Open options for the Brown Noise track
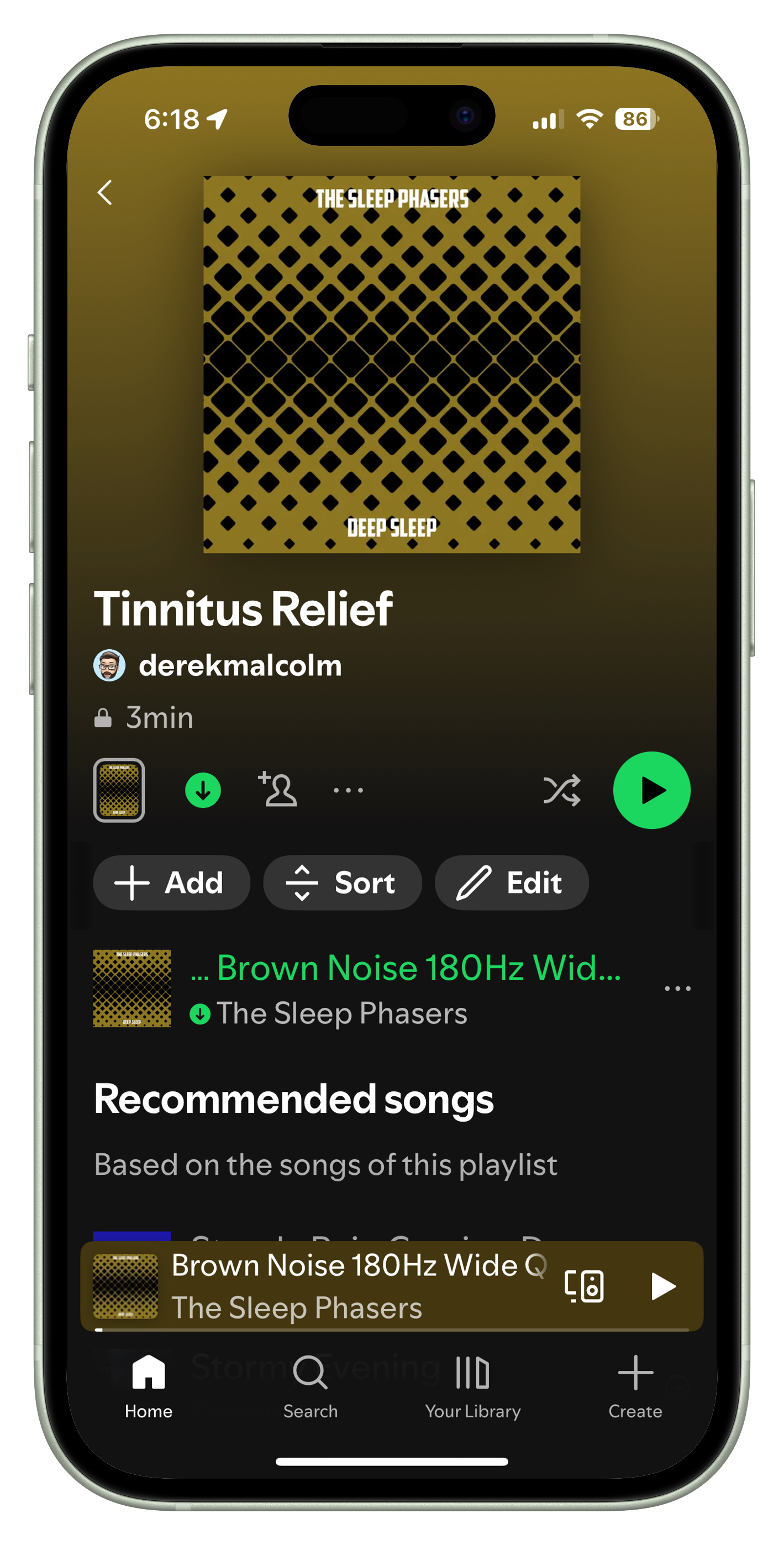 click(678, 989)
